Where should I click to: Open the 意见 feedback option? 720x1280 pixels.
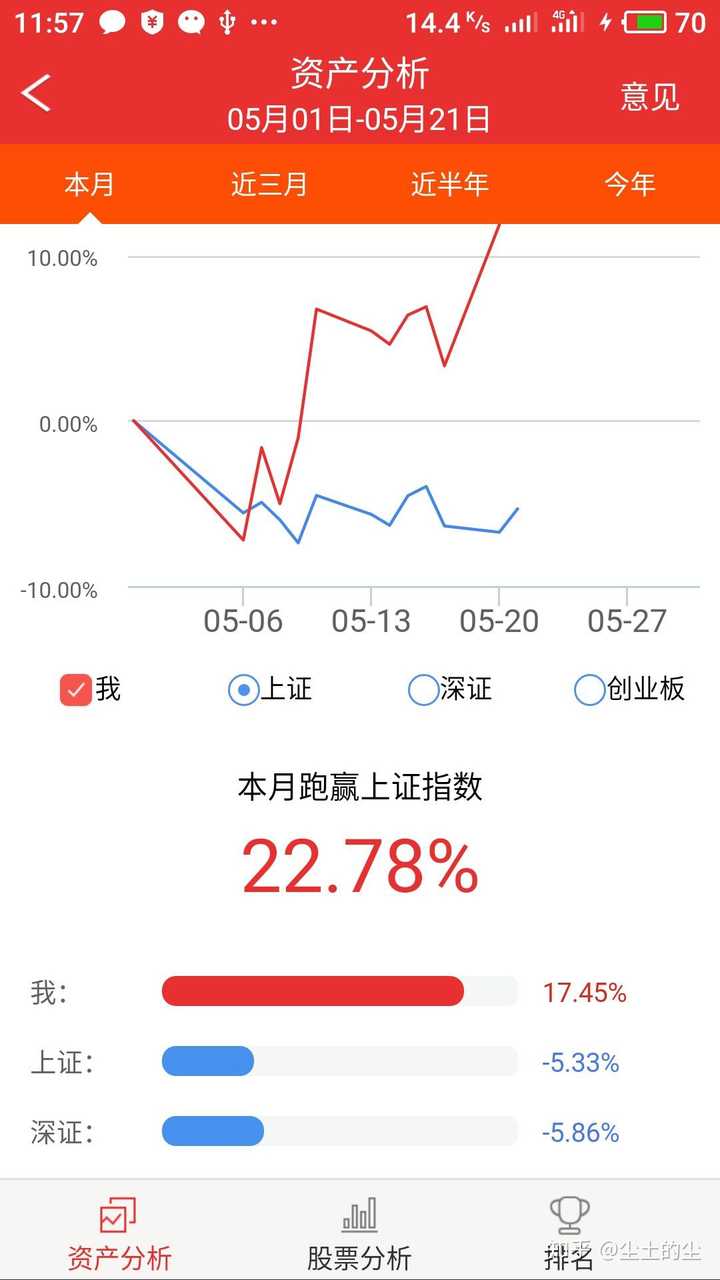tap(649, 97)
